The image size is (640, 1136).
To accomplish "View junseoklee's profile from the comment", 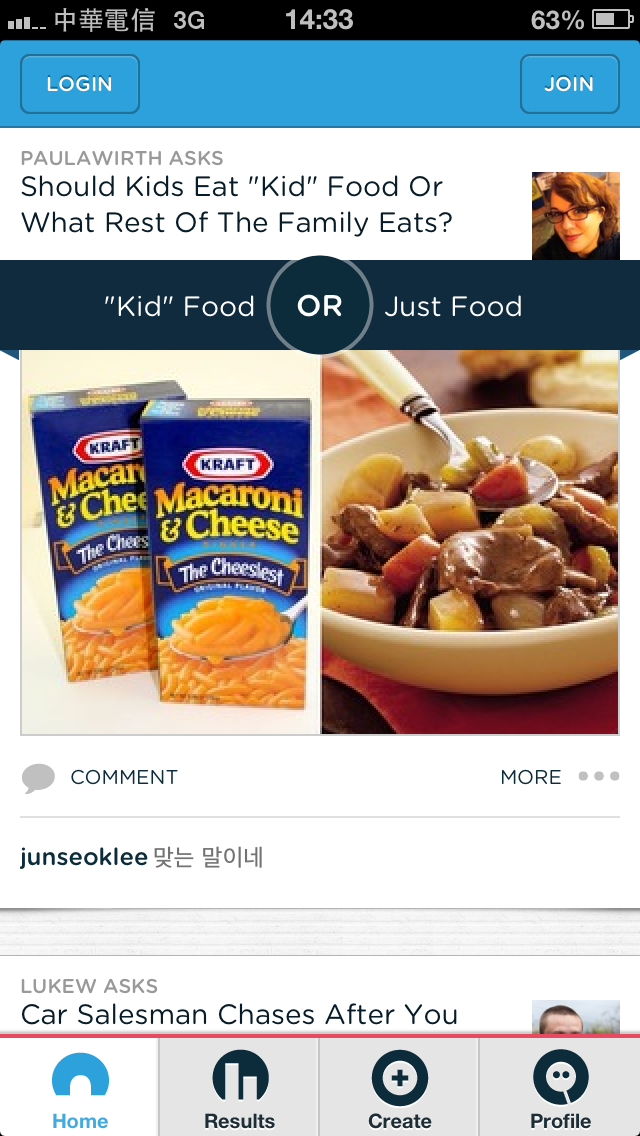I will tap(83, 857).
